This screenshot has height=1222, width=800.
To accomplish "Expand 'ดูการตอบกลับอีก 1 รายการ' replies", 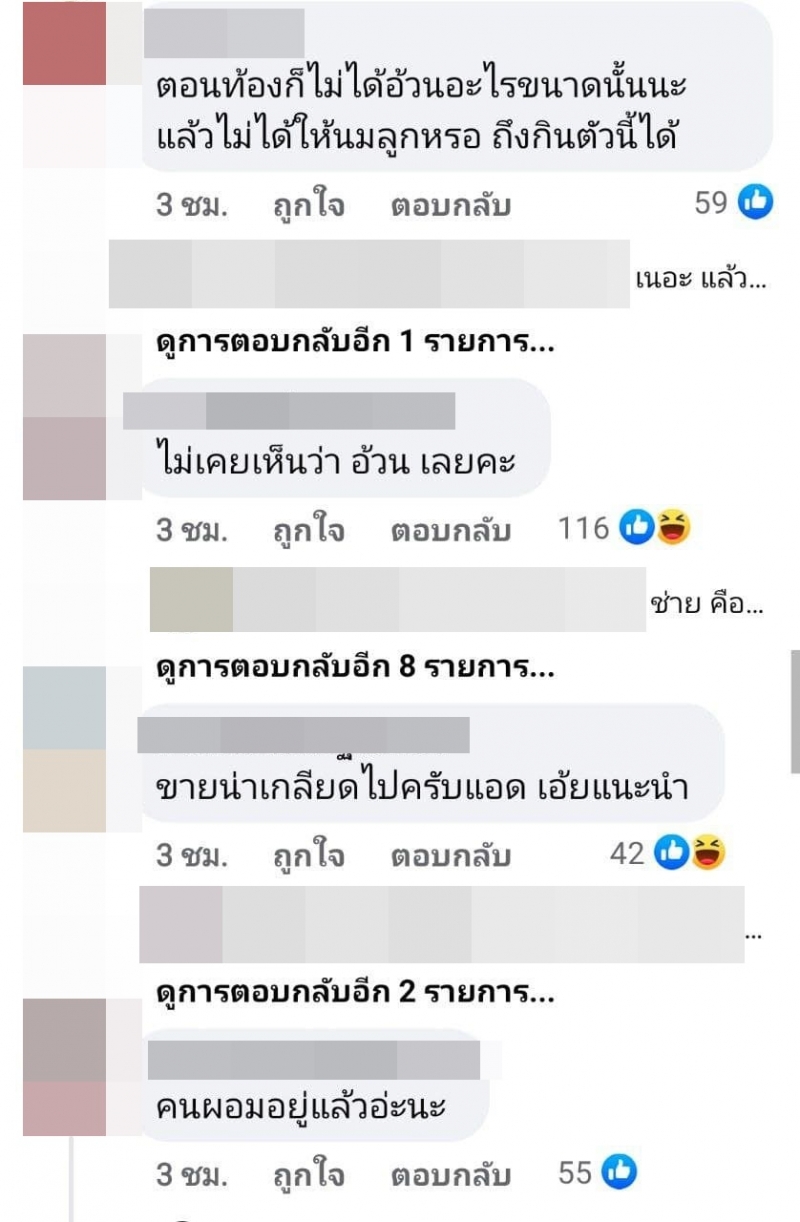I will click(x=355, y=343).
